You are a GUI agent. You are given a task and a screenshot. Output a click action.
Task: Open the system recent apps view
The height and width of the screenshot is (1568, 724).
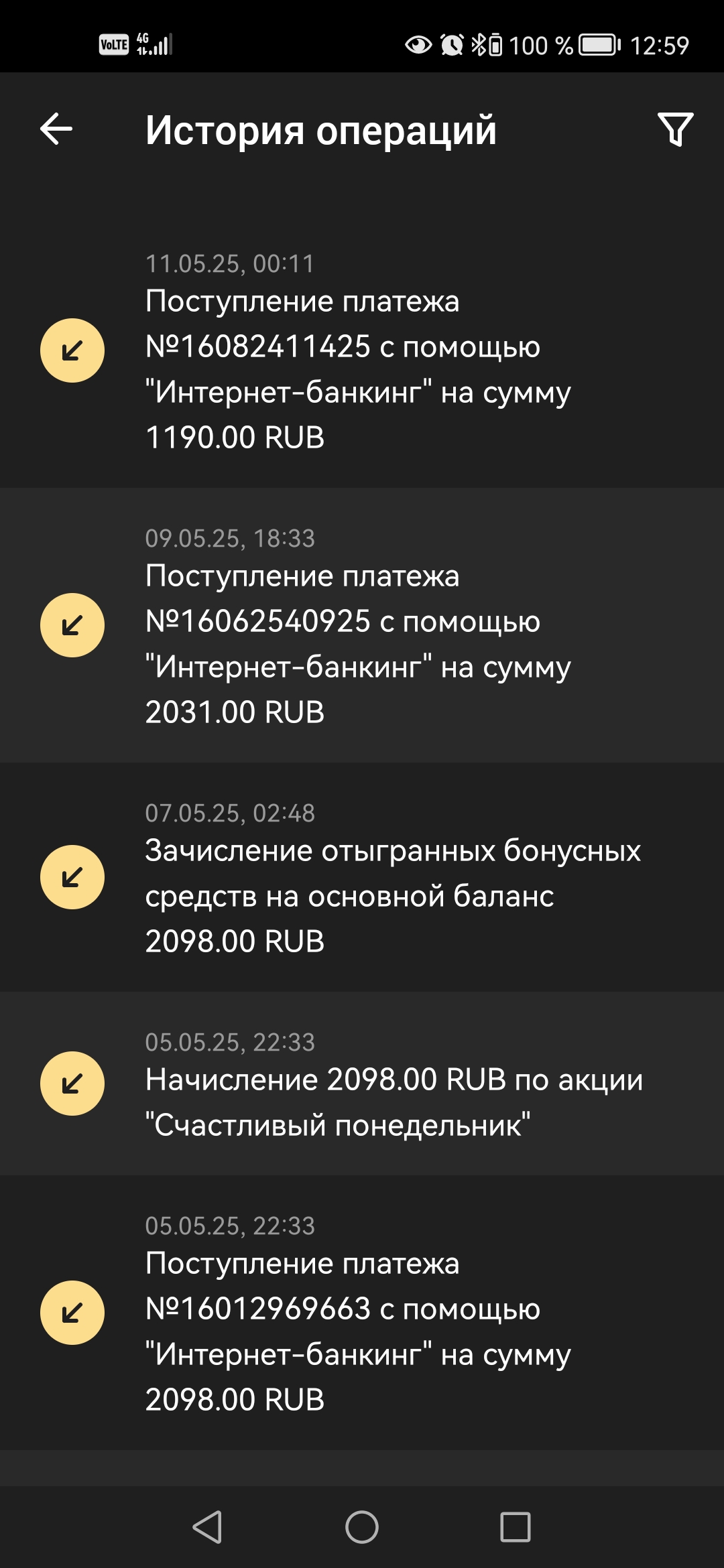click(516, 1528)
